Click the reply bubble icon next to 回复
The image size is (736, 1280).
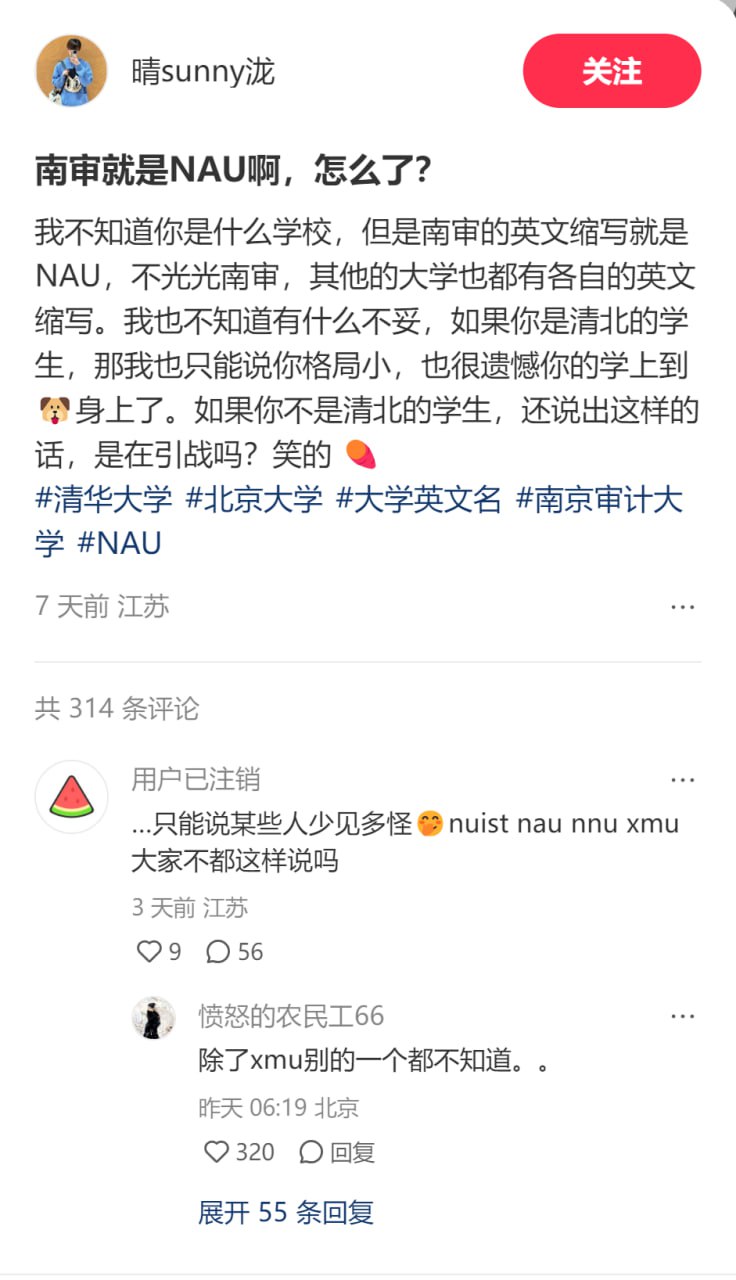(309, 1152)
